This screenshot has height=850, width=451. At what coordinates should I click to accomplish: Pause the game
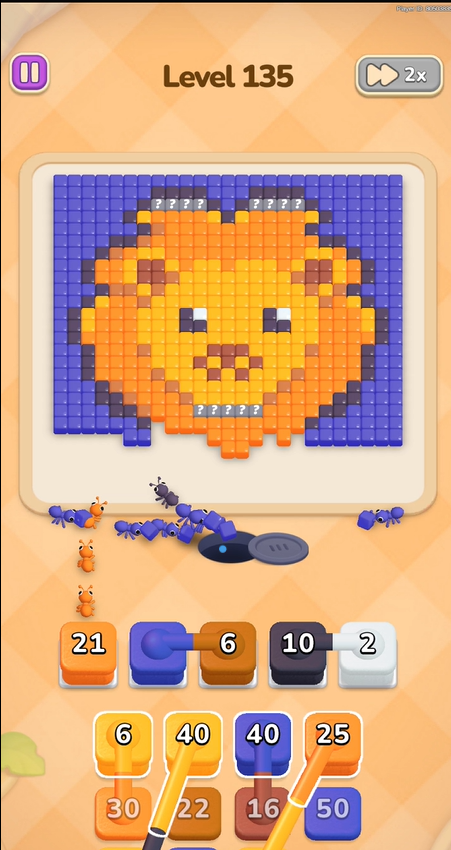pos(29,73)
